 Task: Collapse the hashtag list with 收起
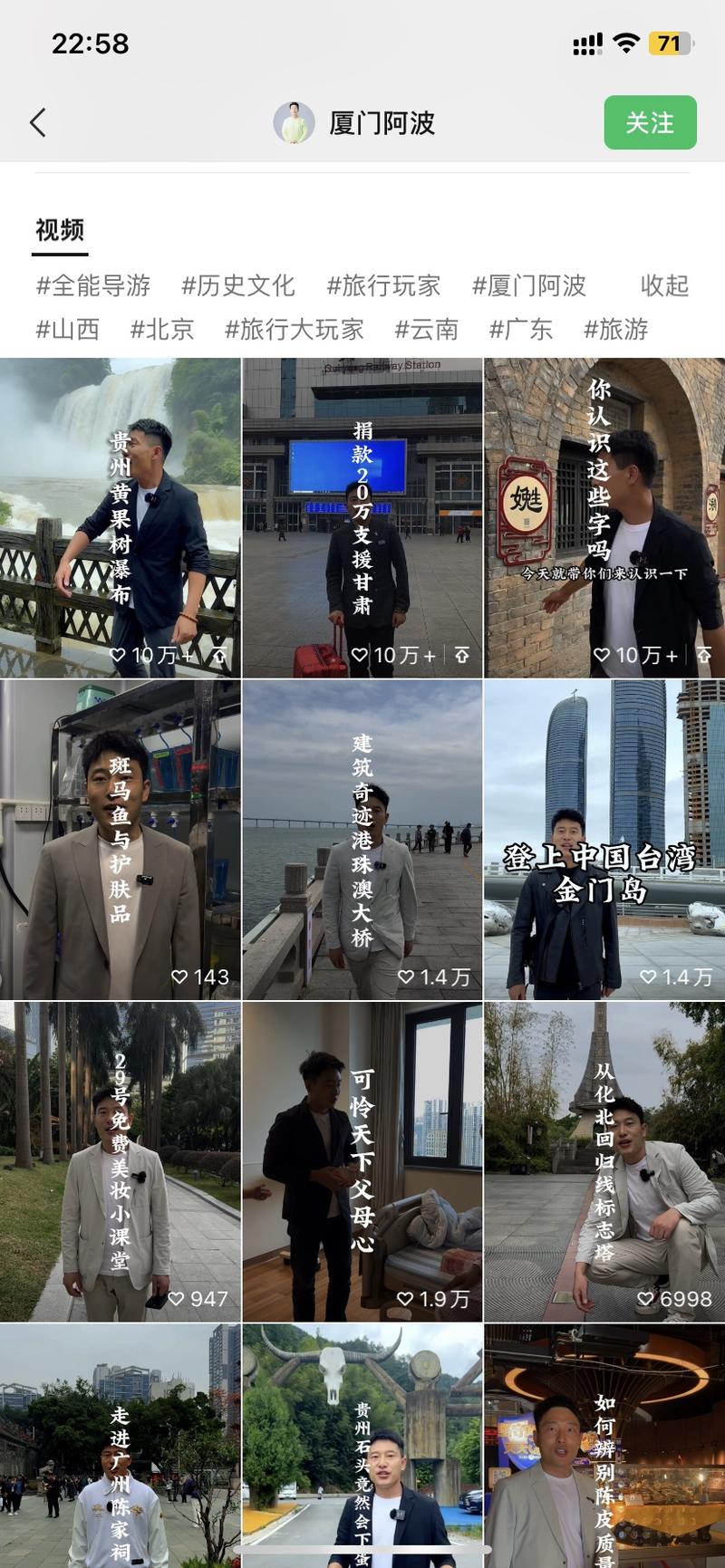pyautogui.click(x=664, y=286)
